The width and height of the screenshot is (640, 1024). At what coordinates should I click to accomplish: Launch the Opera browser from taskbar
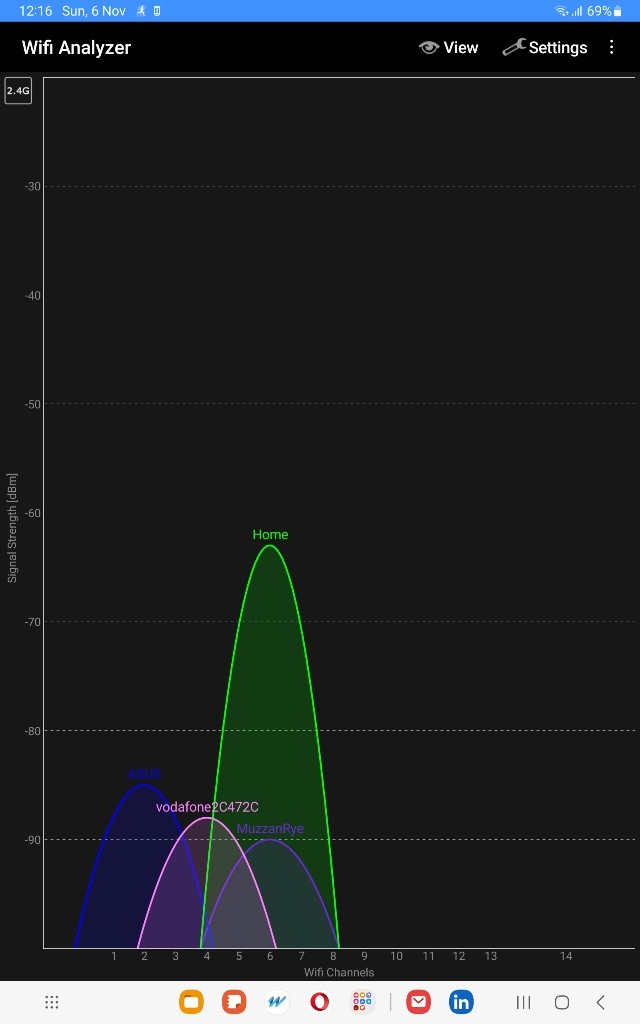pos(319,1001)
